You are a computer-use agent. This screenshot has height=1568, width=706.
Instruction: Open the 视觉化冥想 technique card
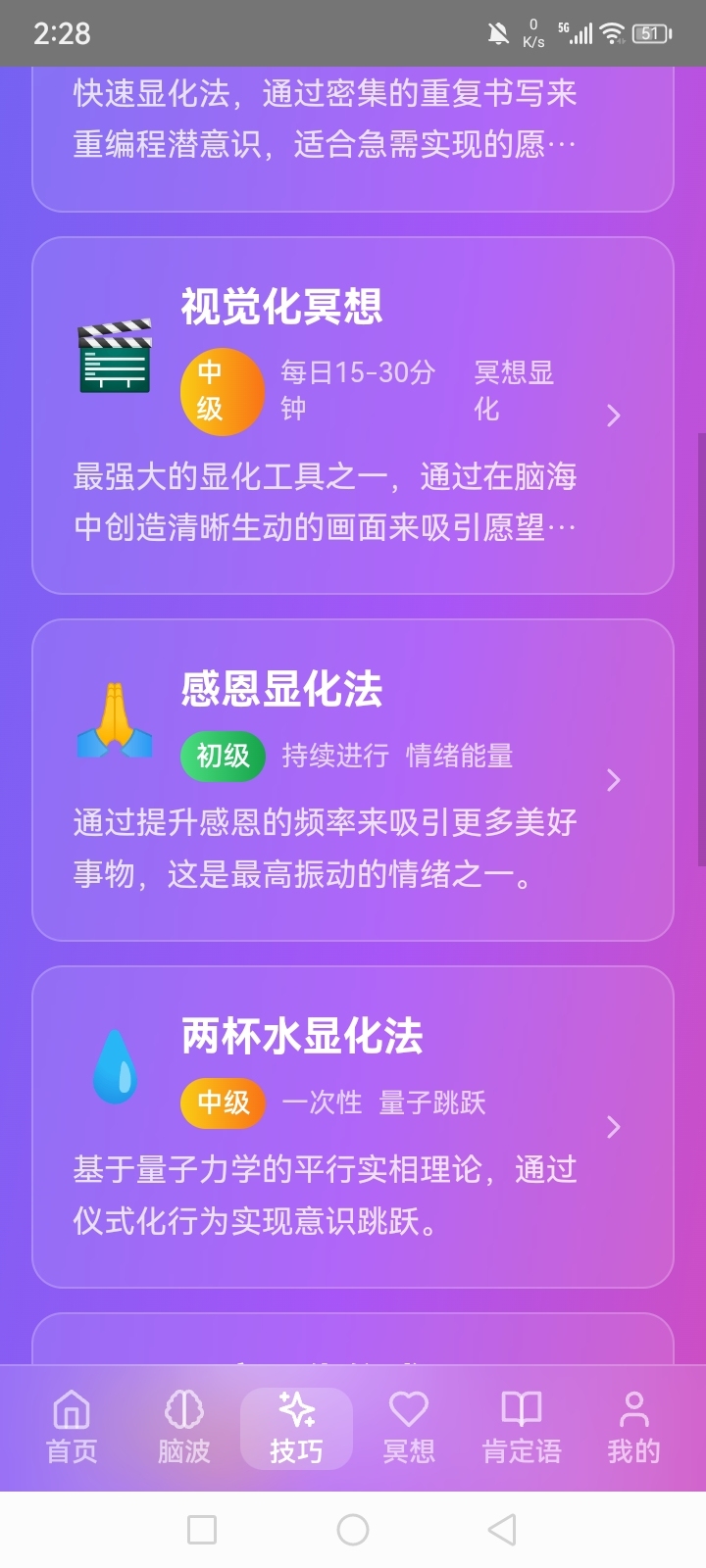[352, 416]
